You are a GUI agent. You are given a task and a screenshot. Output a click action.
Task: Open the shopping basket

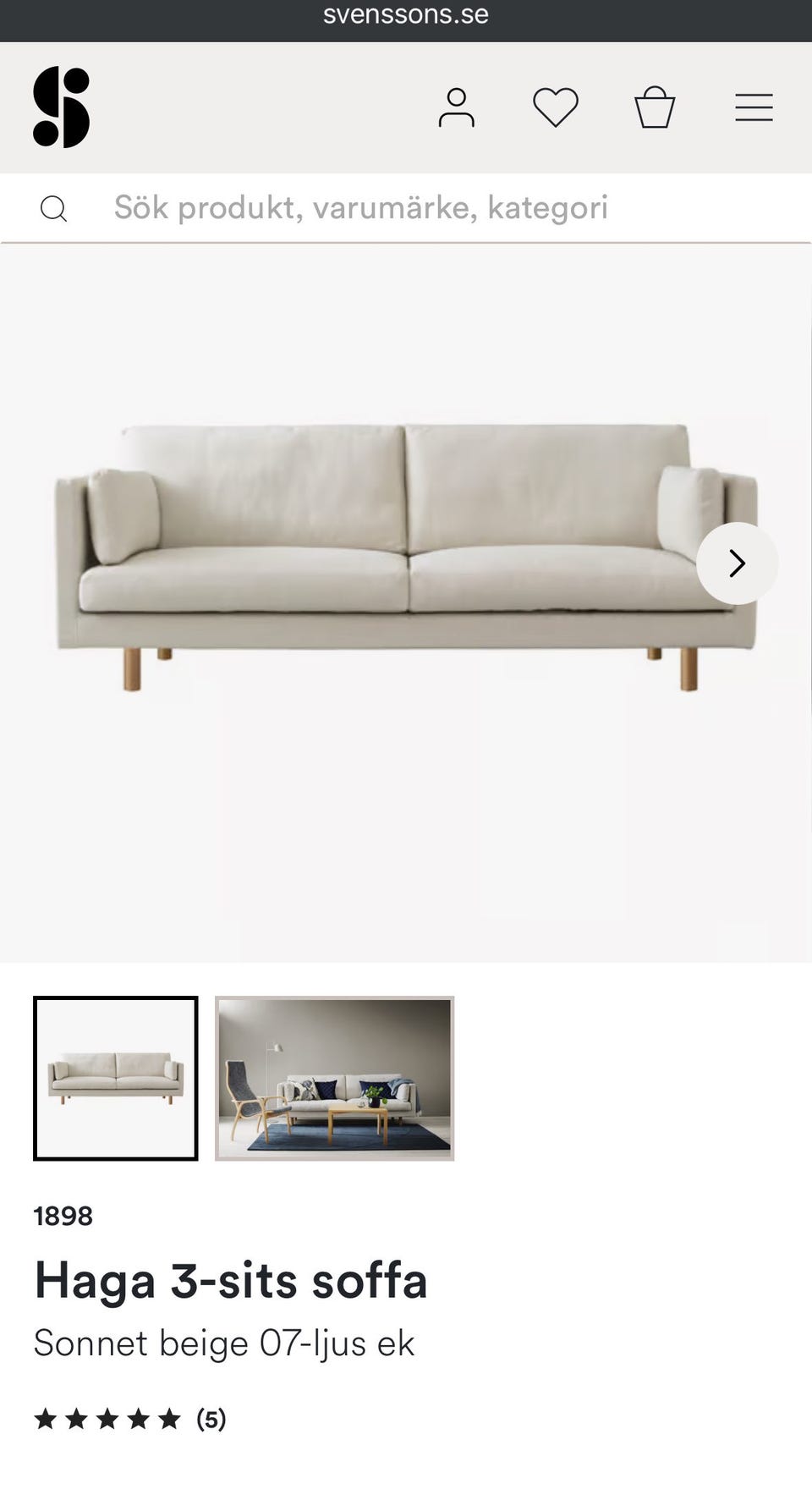[x=655, y=107]
